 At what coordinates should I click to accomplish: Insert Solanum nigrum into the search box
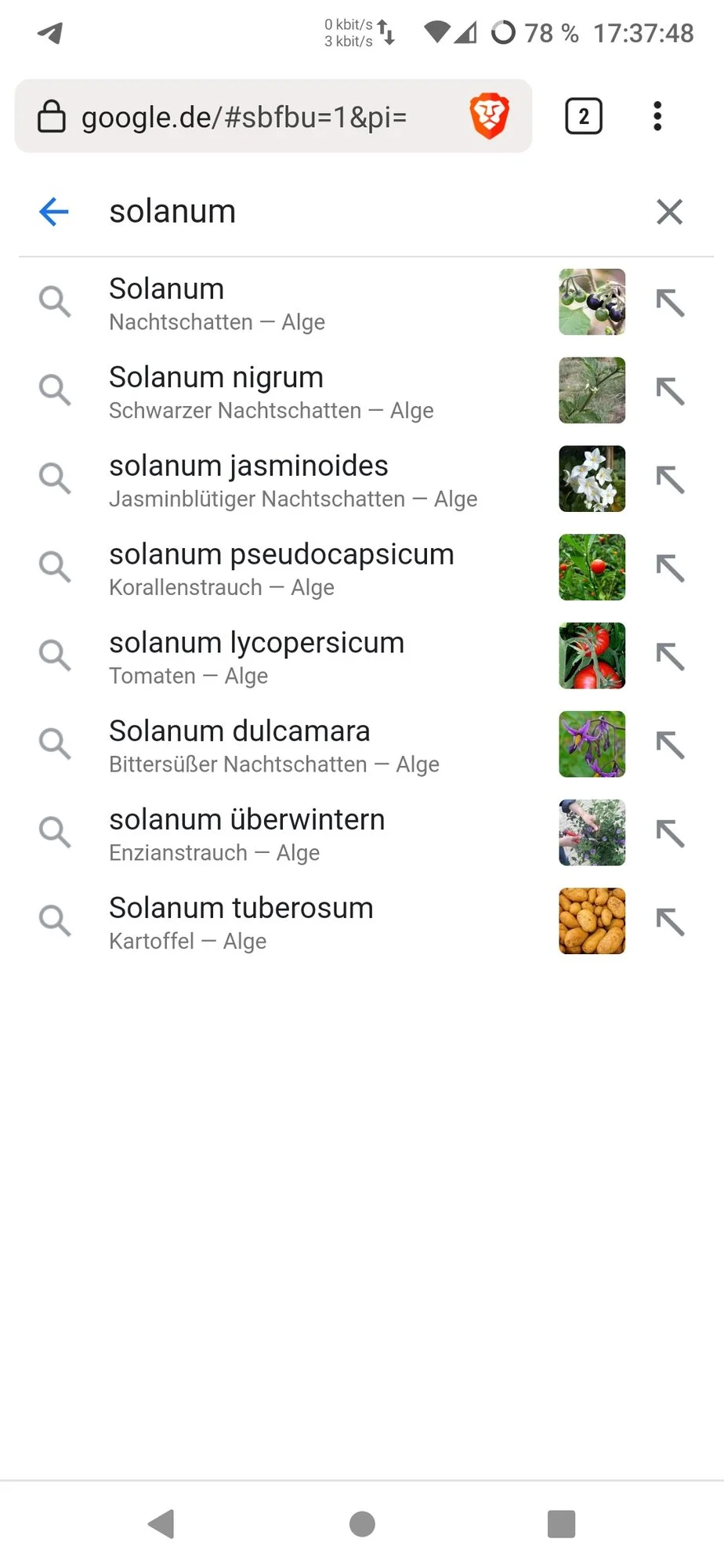(671, 391)
